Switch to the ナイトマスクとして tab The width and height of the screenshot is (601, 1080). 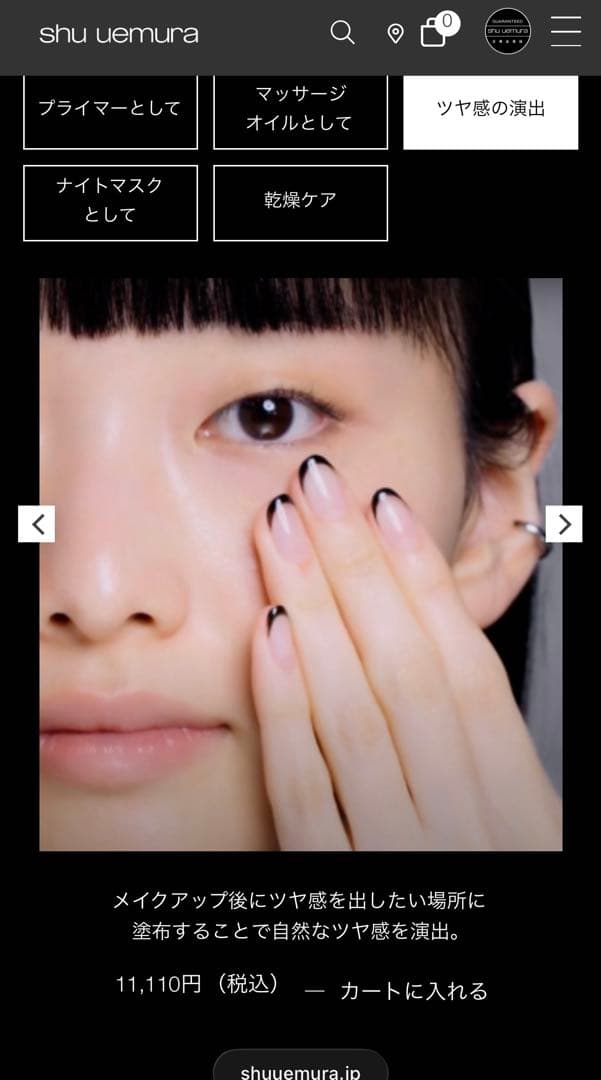pos(110,201)
